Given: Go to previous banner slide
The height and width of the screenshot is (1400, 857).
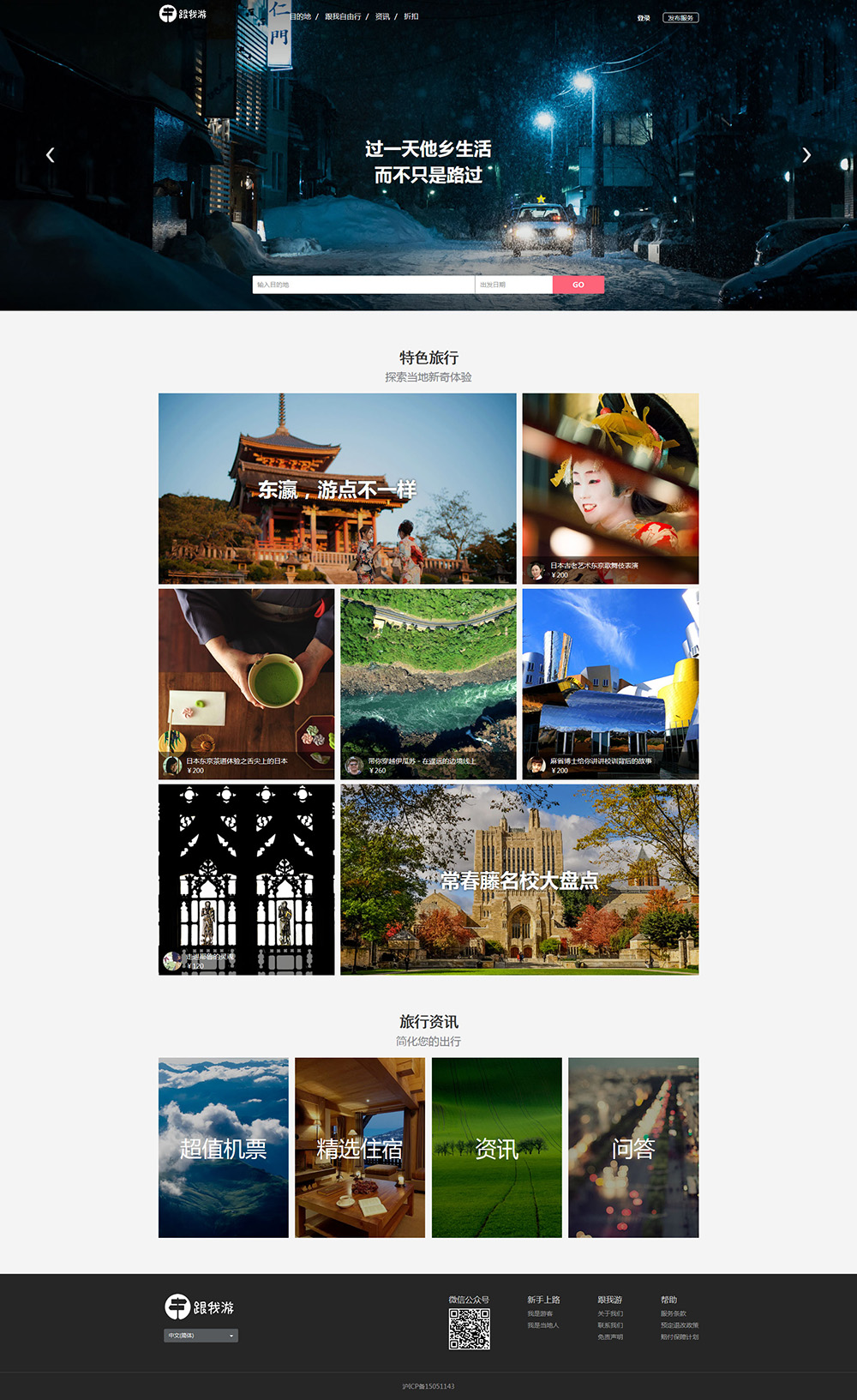Looking at the screenshot, I should [50, 155].
